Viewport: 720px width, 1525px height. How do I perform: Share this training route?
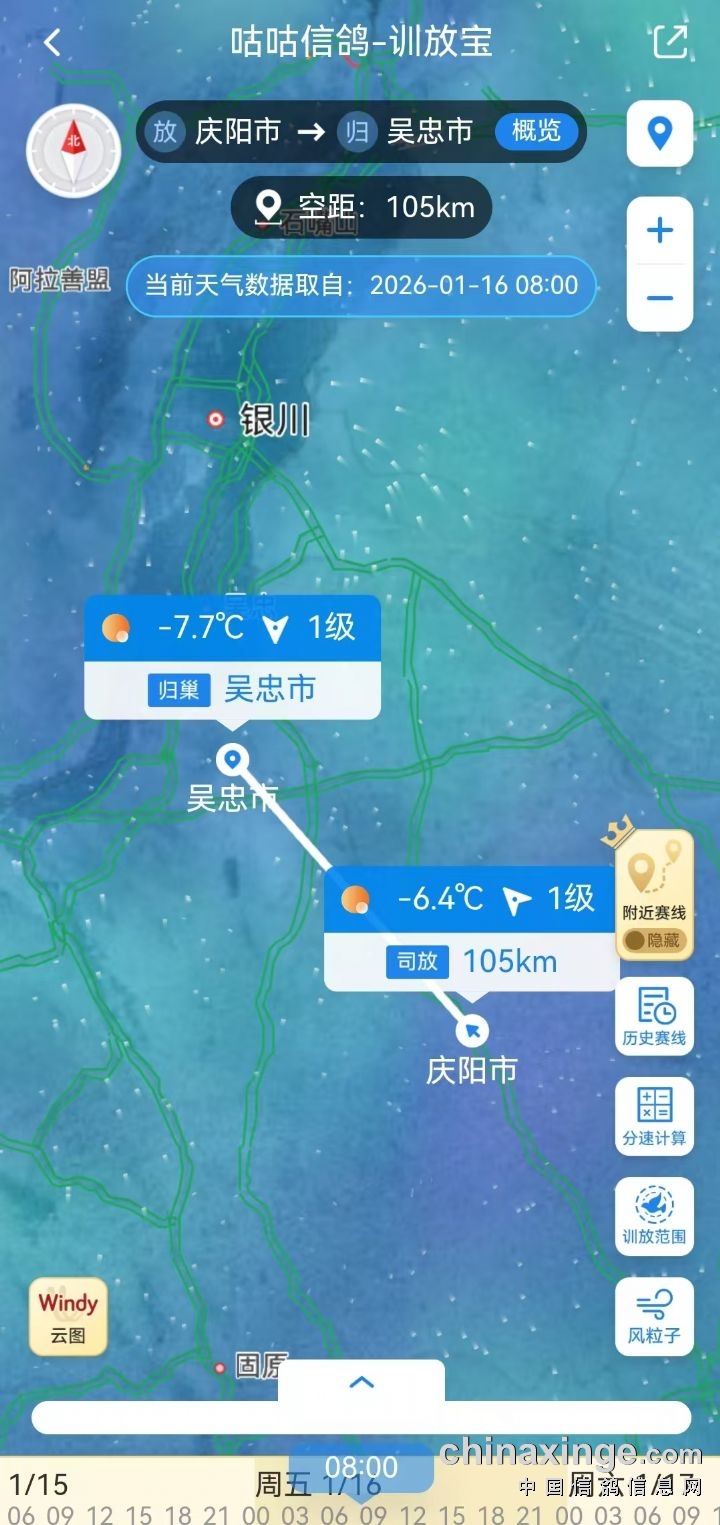pyautogui.click(x=669, y=42)
